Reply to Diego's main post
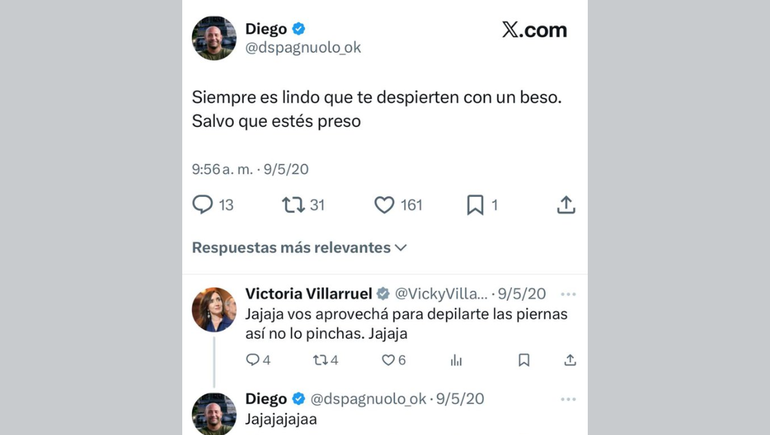Image resolution: width=770 pixels, height=435 pixels. 203,204
